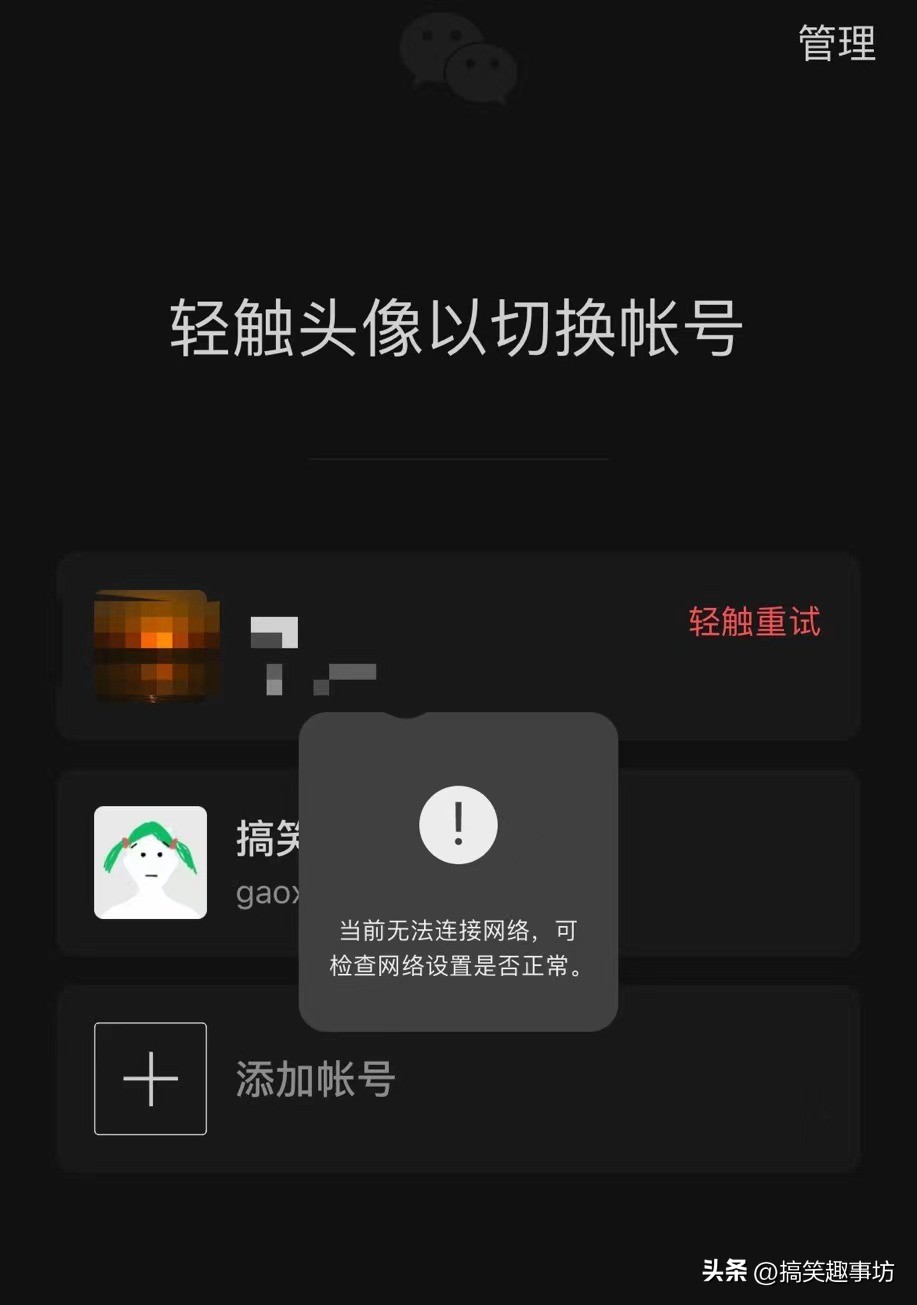Click the gaox account ID text
This screenshot has height=1305, width=917.
pyautogui.click(x=270, y=894)
